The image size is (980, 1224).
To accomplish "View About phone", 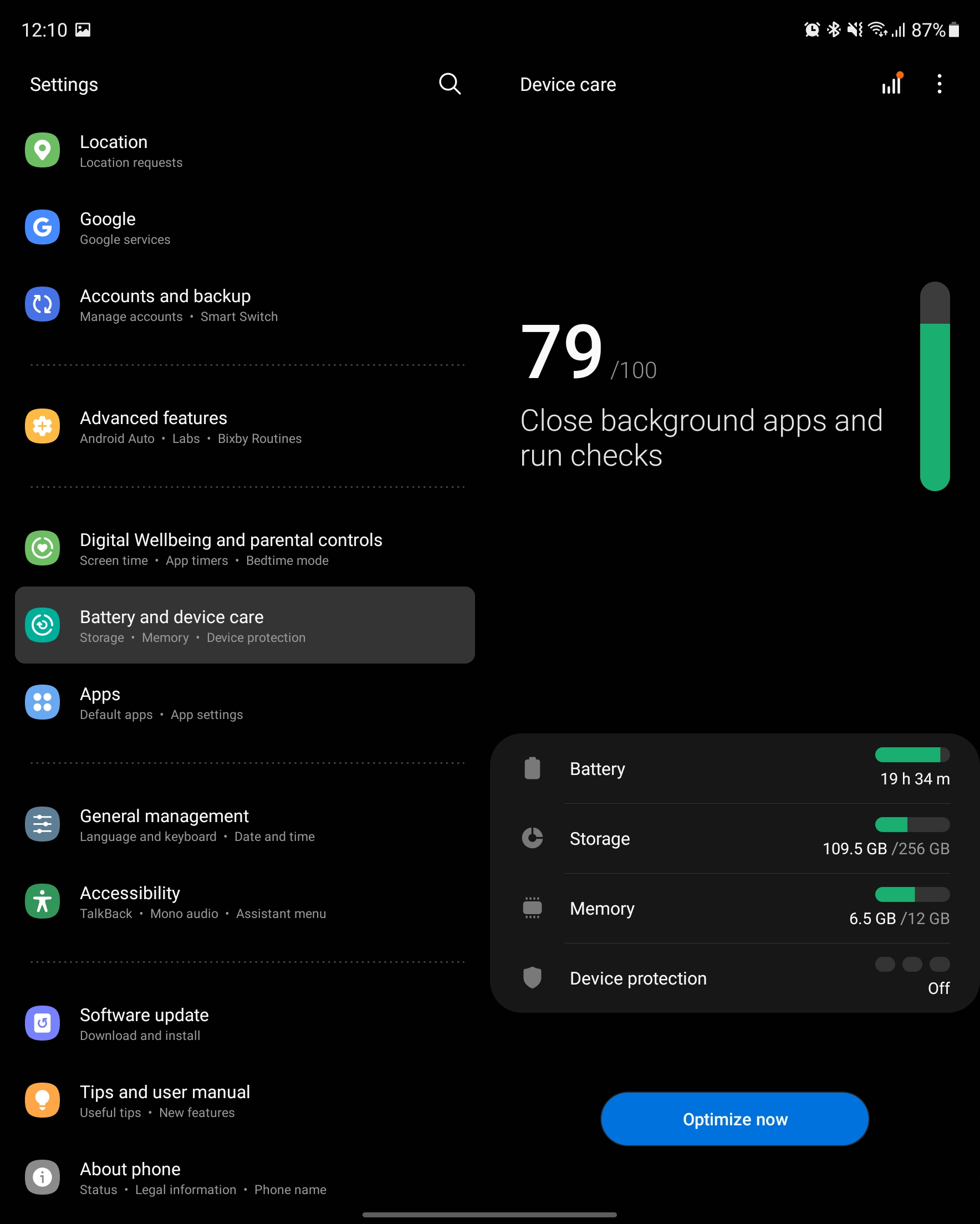I will click(x=244, y=1178).
